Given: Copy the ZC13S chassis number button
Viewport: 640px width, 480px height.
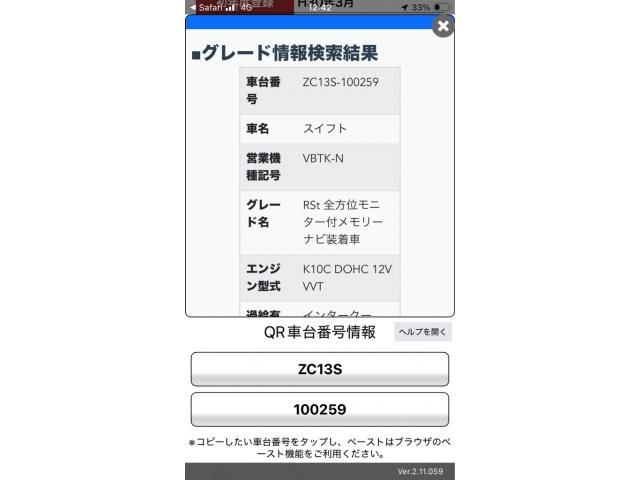Looking at the screenshot, I should [319, 369].
